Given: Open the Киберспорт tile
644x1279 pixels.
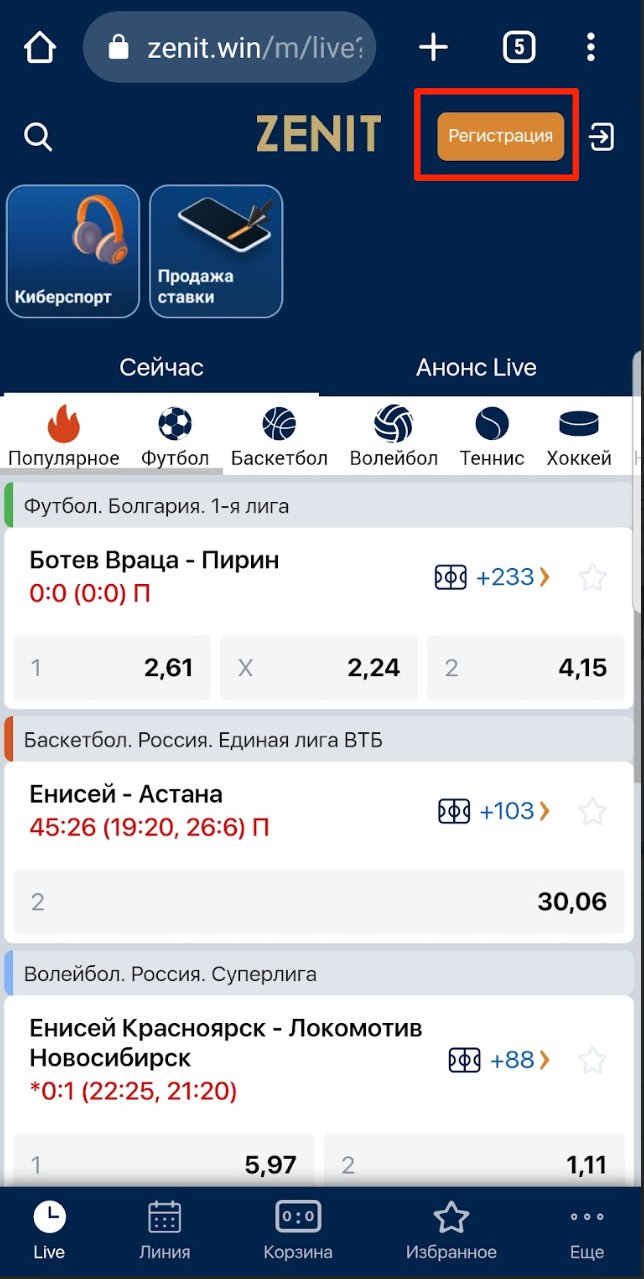Looking at the screenshot, I should (x=73, y=251).
